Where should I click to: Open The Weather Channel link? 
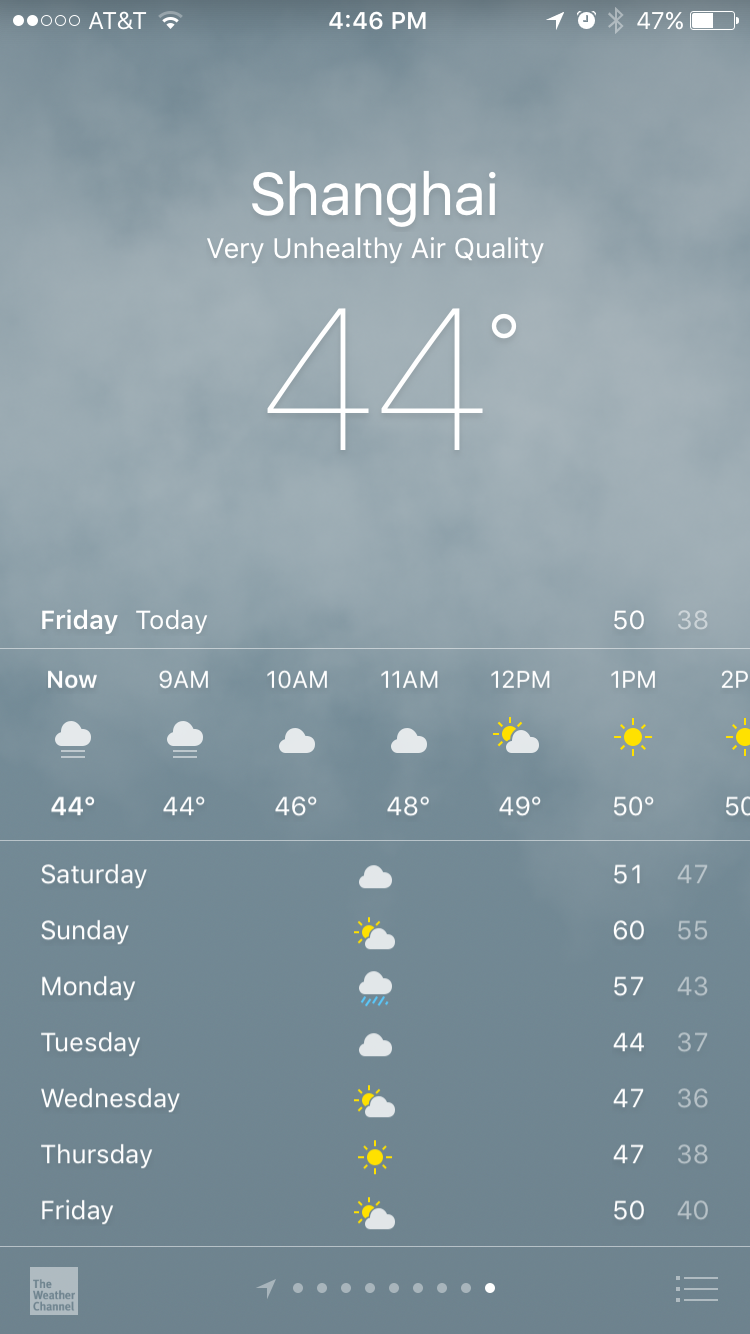[54, 1290]
